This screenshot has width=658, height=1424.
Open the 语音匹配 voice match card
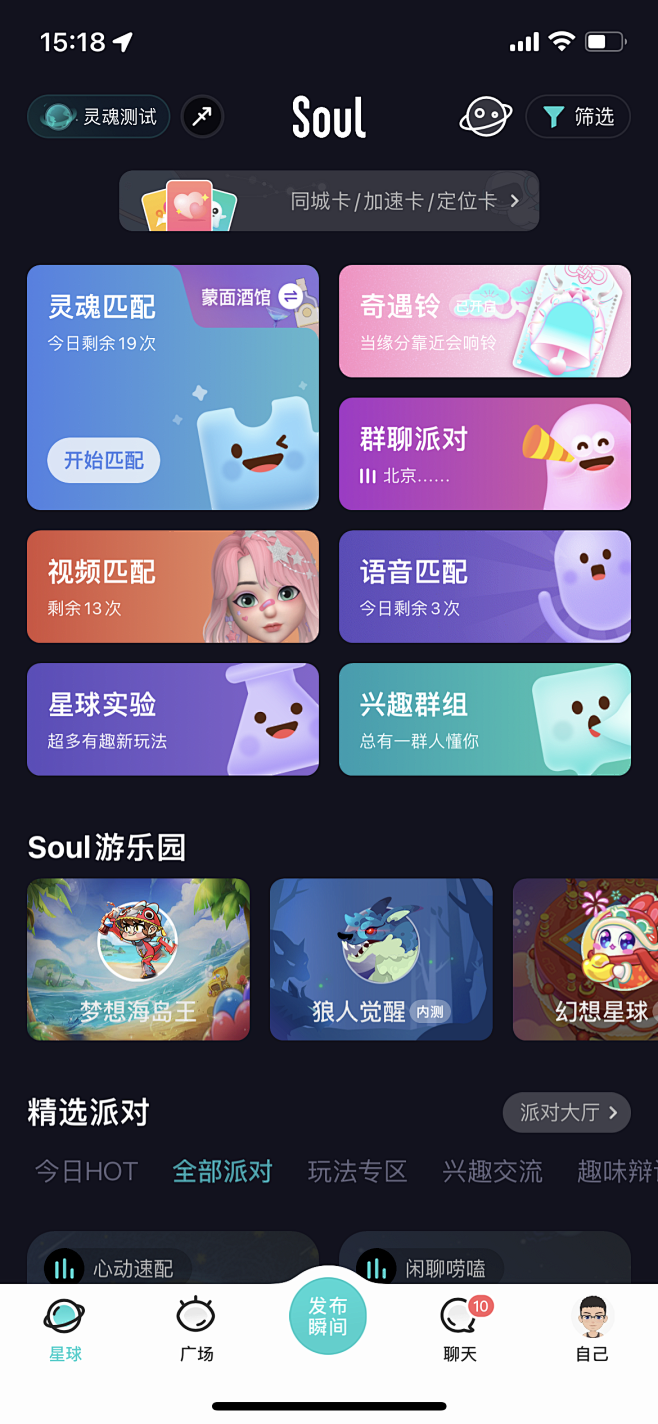pyautogui.click(x=484, y=586)
